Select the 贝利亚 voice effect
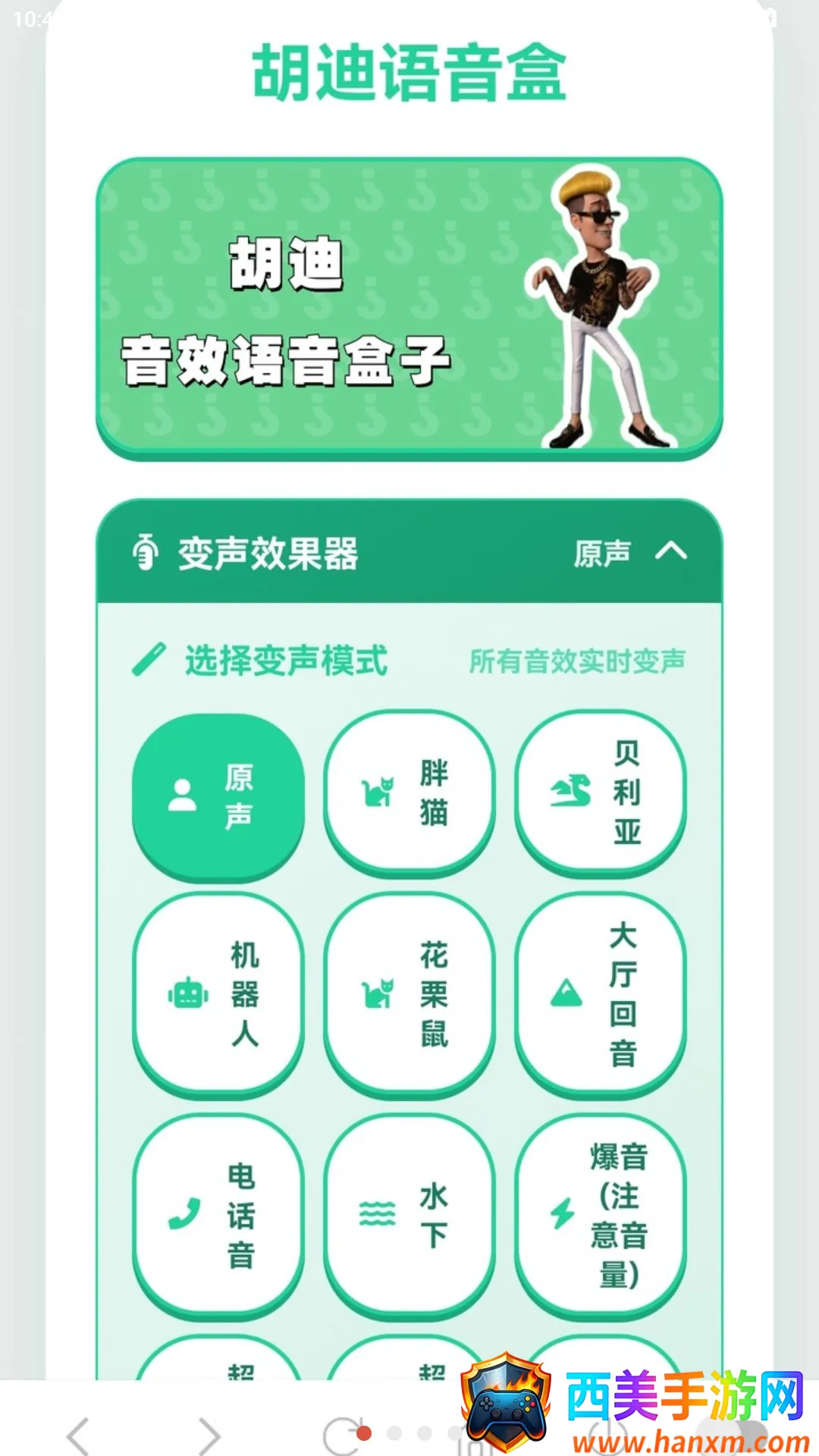The image size is (819, 1456). 601,794
